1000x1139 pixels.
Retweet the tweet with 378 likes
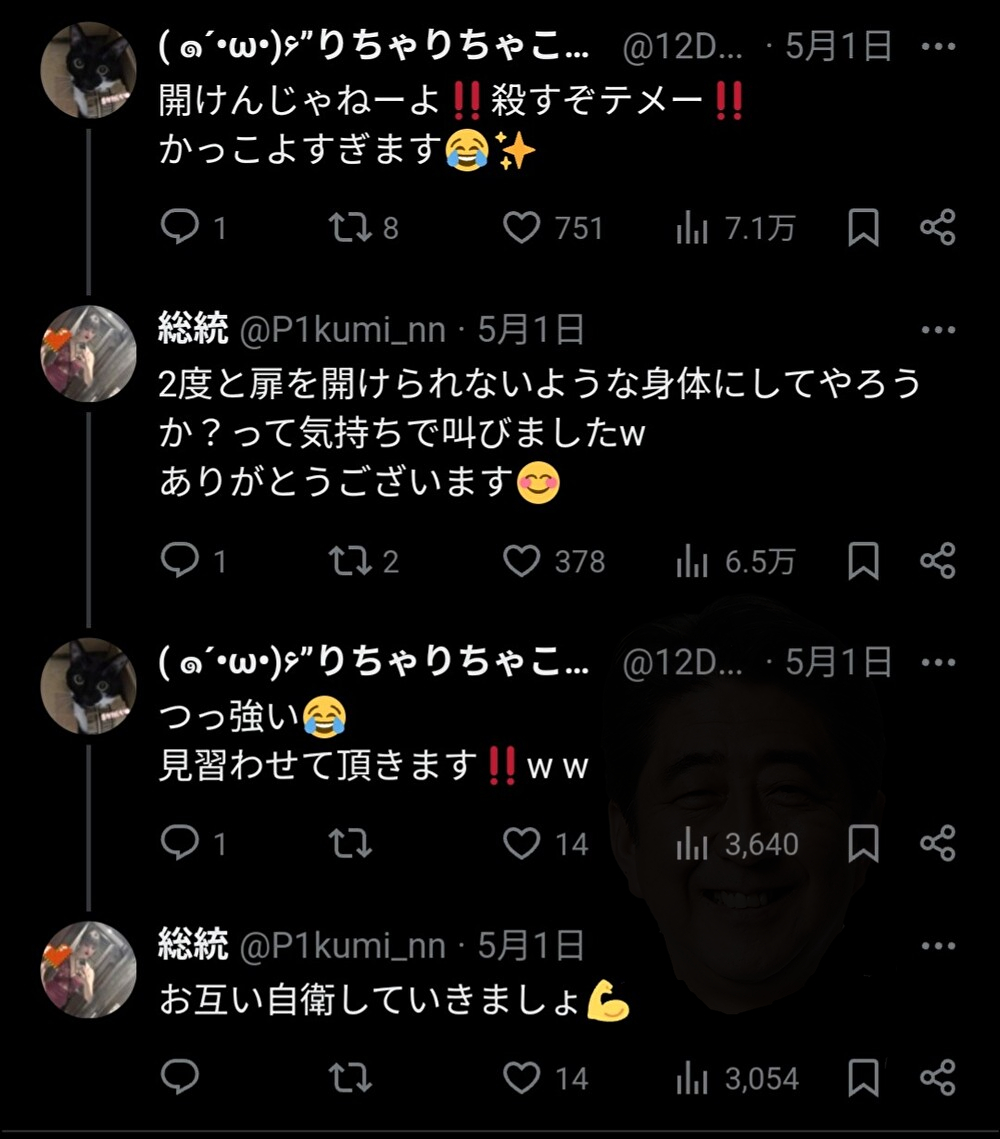351,561
